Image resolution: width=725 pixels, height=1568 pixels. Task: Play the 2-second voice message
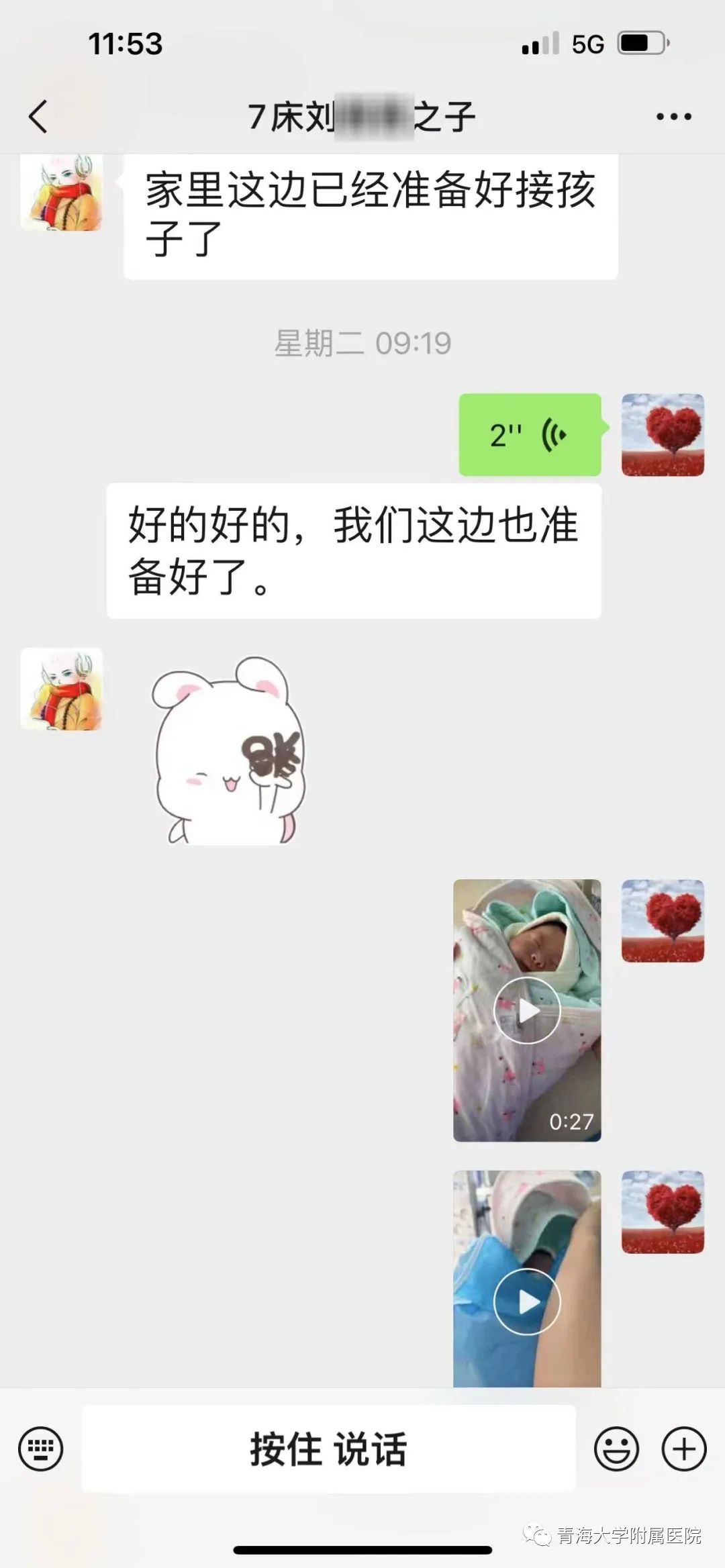pos(530,435)
